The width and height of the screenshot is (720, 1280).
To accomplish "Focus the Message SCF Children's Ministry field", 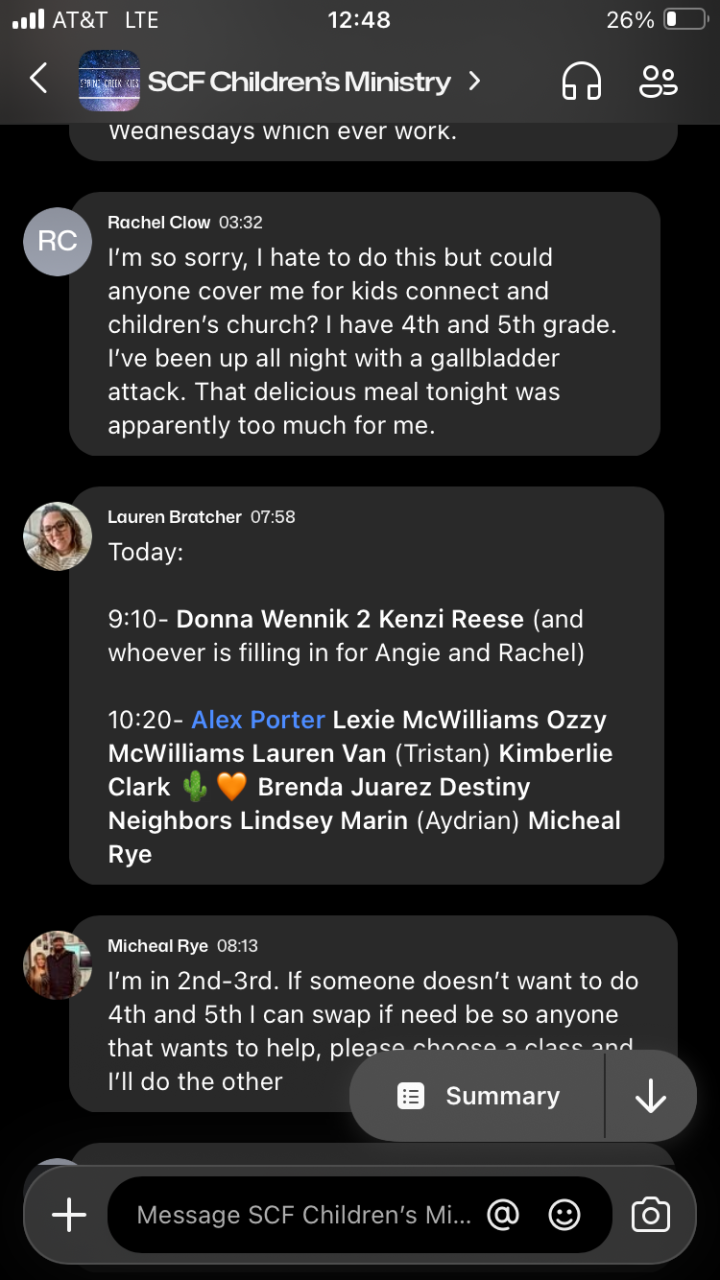I will click(x=303, y=1215).
